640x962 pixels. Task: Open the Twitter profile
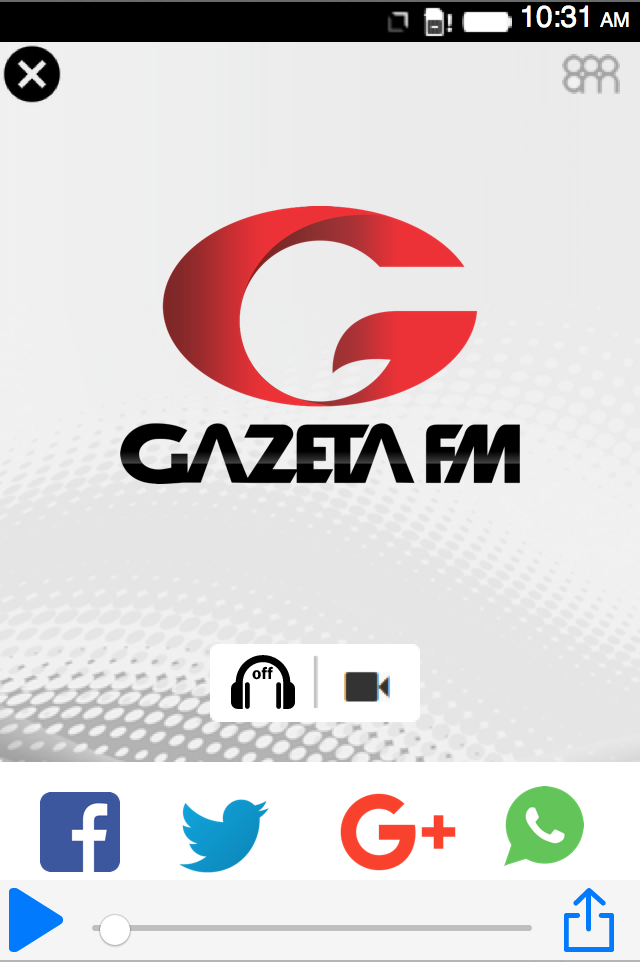[x=224, y=834]
